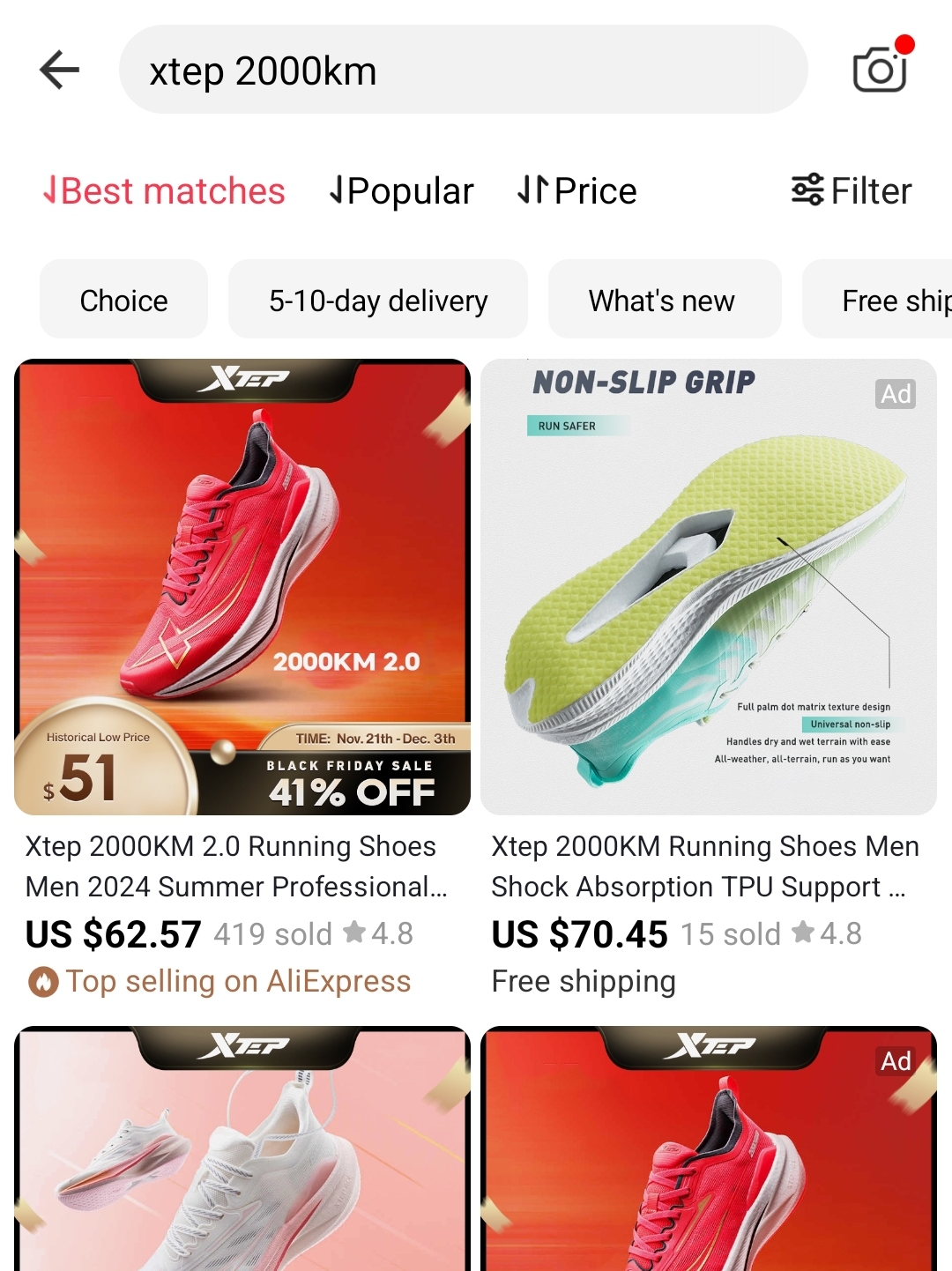
Task: Select the Choice chip
Action: (x=124, y=300)
